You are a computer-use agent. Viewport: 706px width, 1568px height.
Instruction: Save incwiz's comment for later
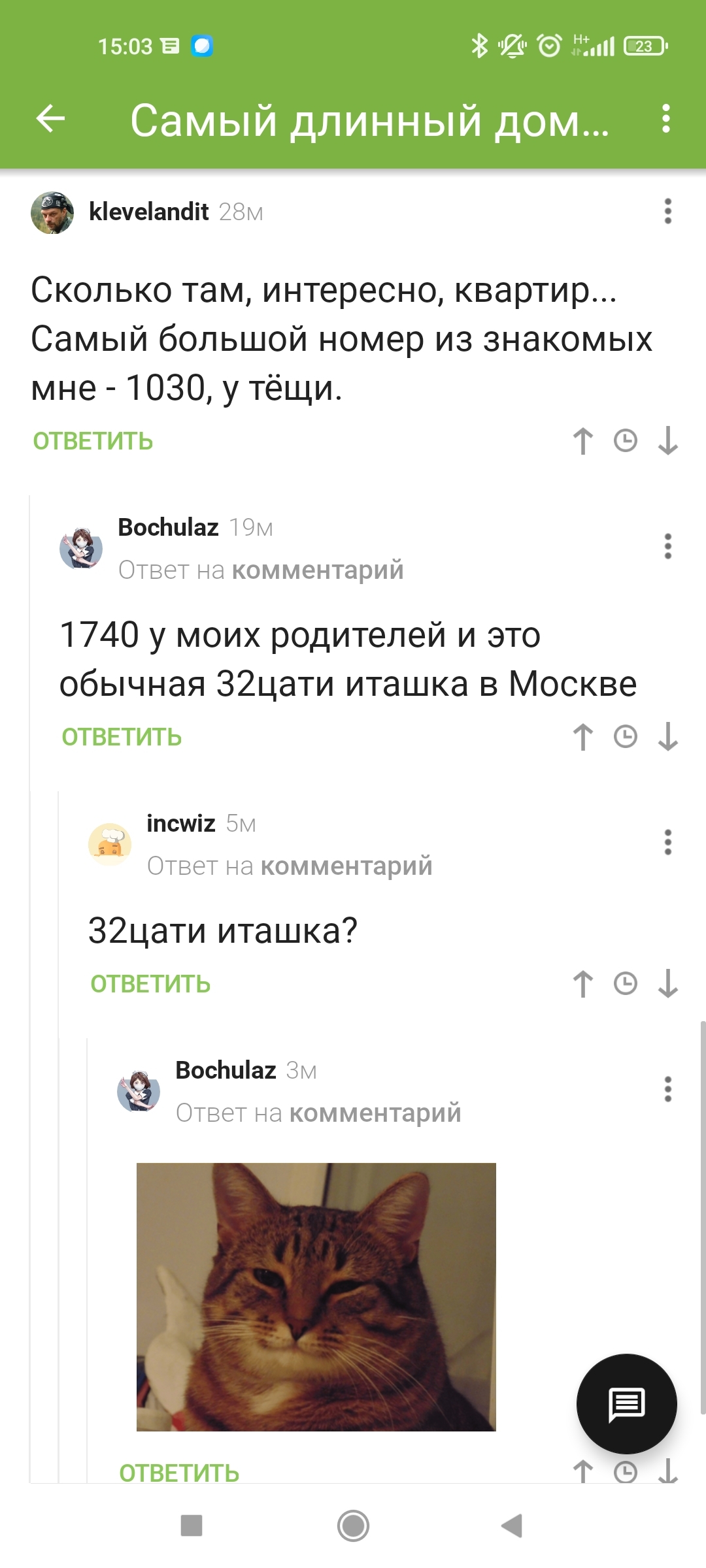tap(626, 984)
